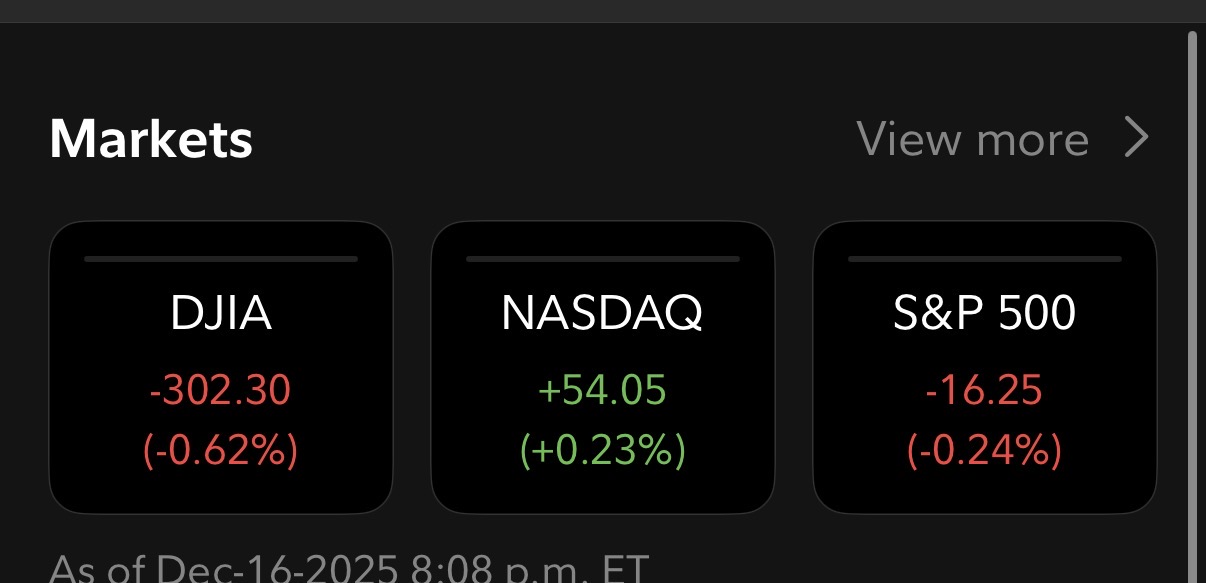Open the DJIA market card
This screenshot has width=1206, height=583.
tap(221, 367)
